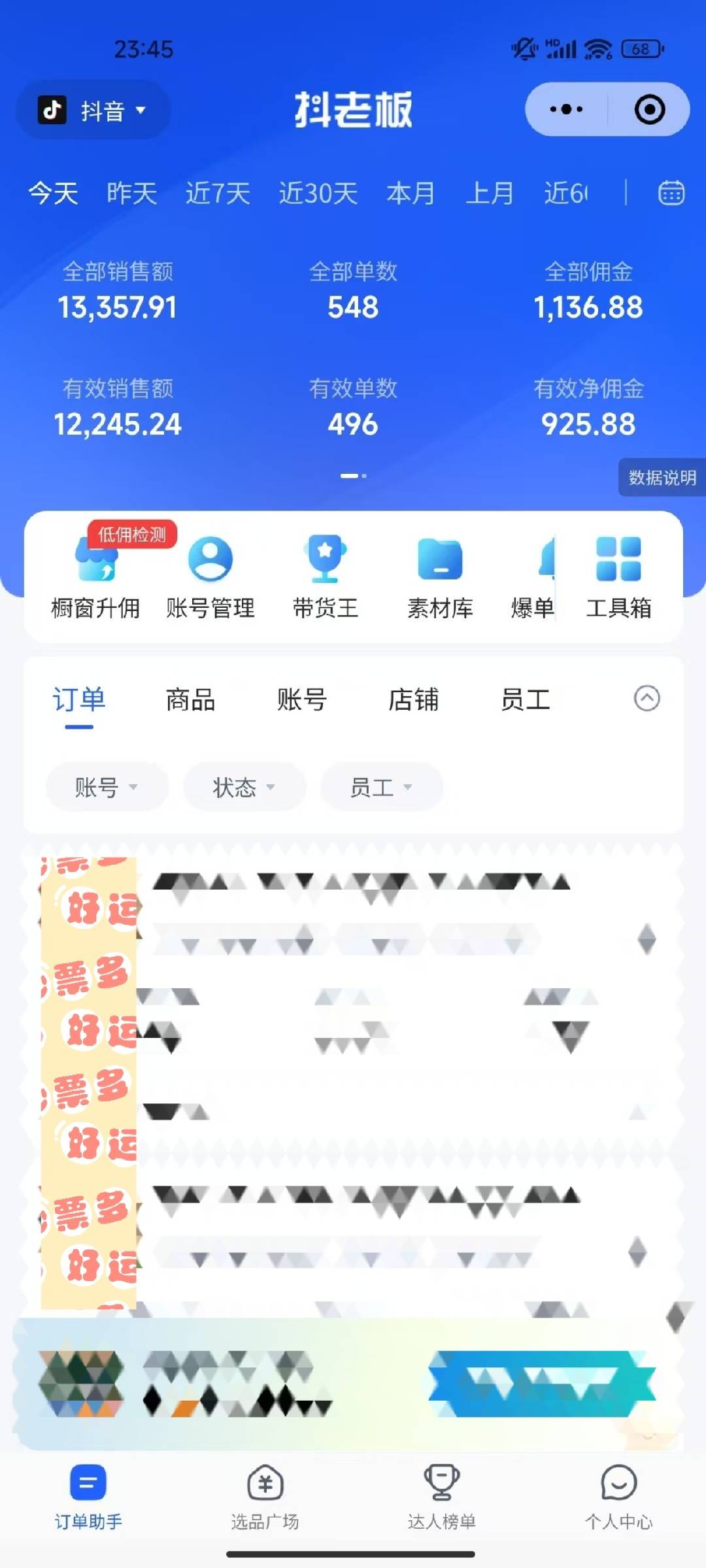
Task: Select the 昨天 date range
Action: [131, 193]
